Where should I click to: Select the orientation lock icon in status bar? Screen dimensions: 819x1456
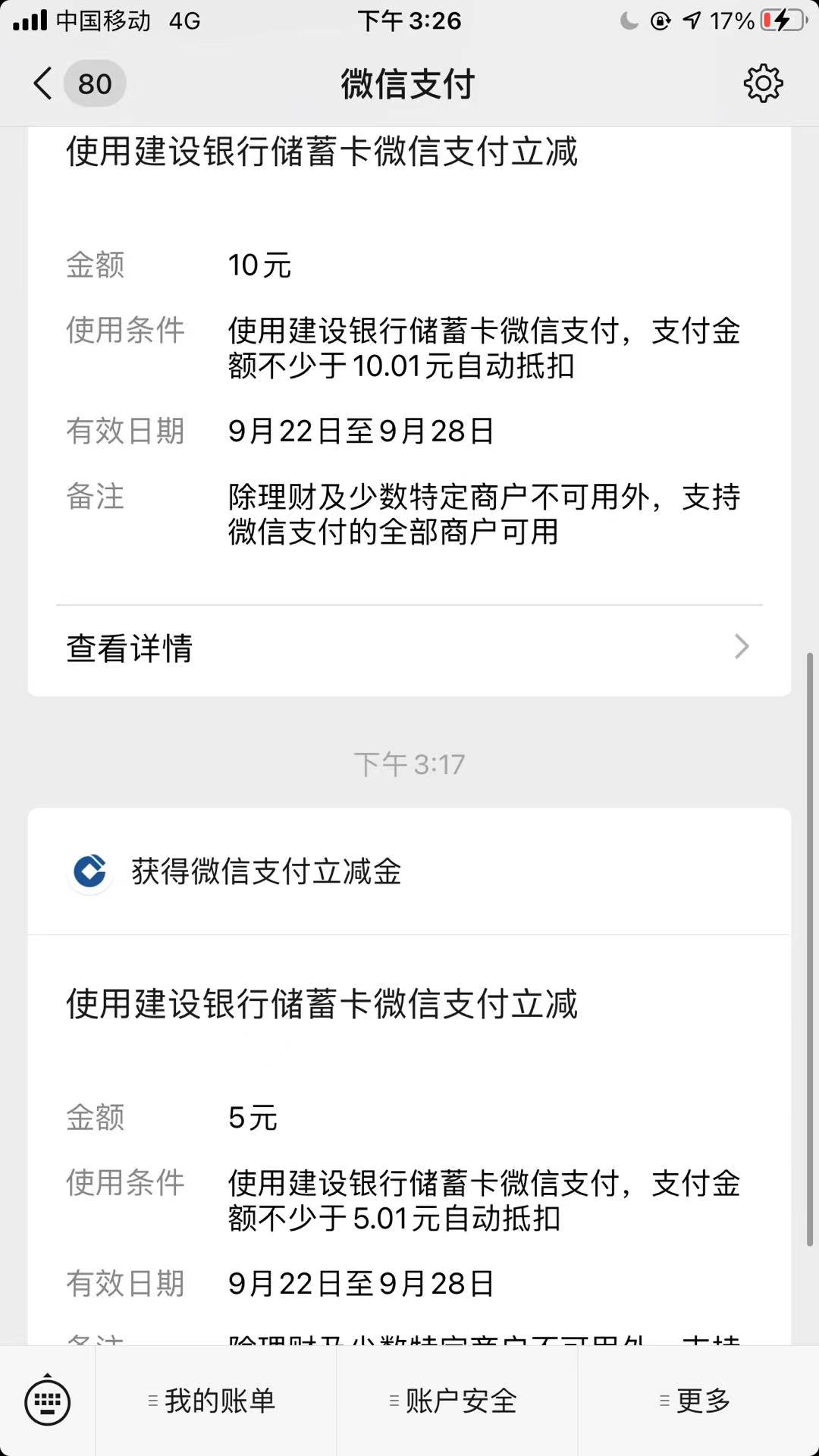tap(661, 21)
